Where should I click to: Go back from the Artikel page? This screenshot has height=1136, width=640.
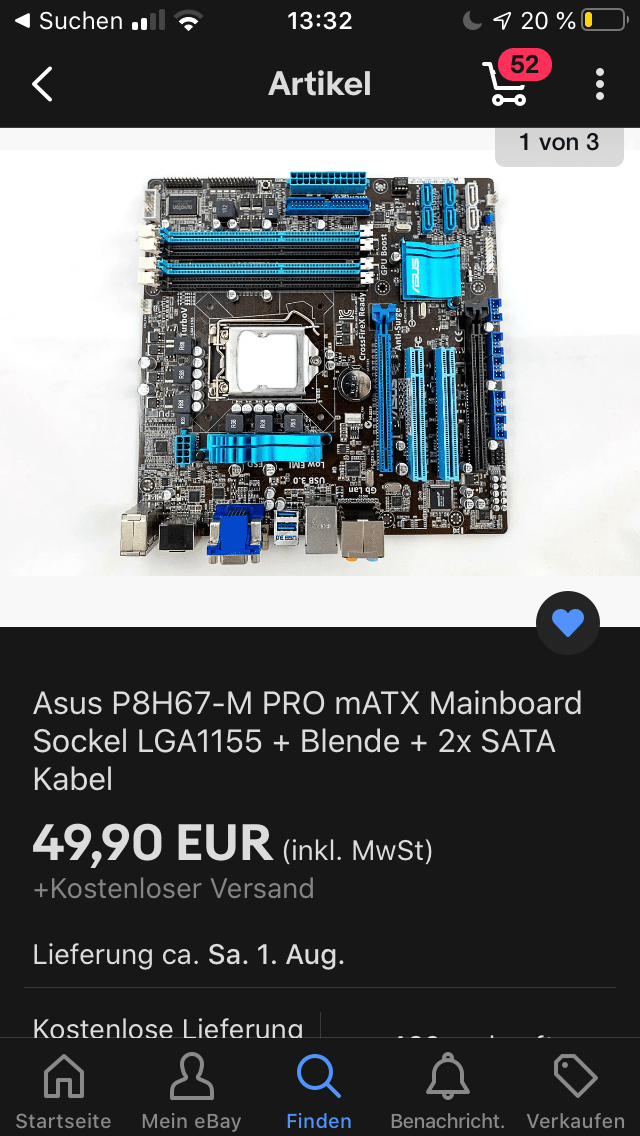coord(42,85)
